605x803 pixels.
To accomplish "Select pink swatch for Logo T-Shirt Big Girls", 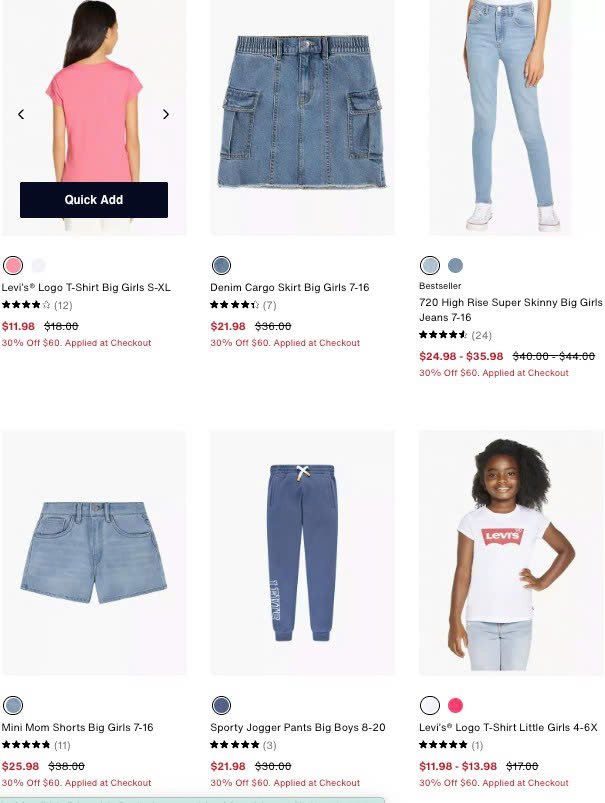I will point(13,265).
